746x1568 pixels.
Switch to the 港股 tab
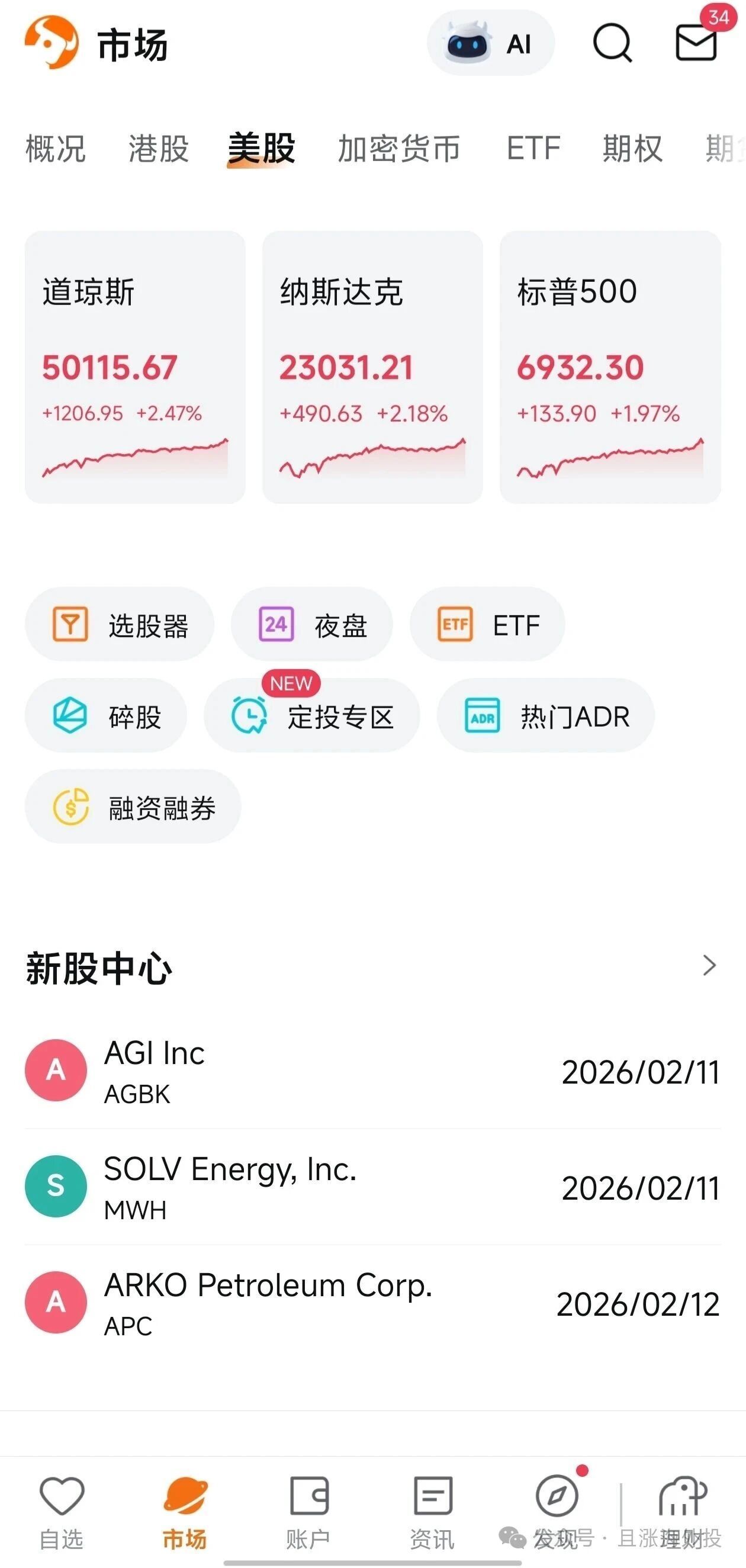(x=159, y=149)
